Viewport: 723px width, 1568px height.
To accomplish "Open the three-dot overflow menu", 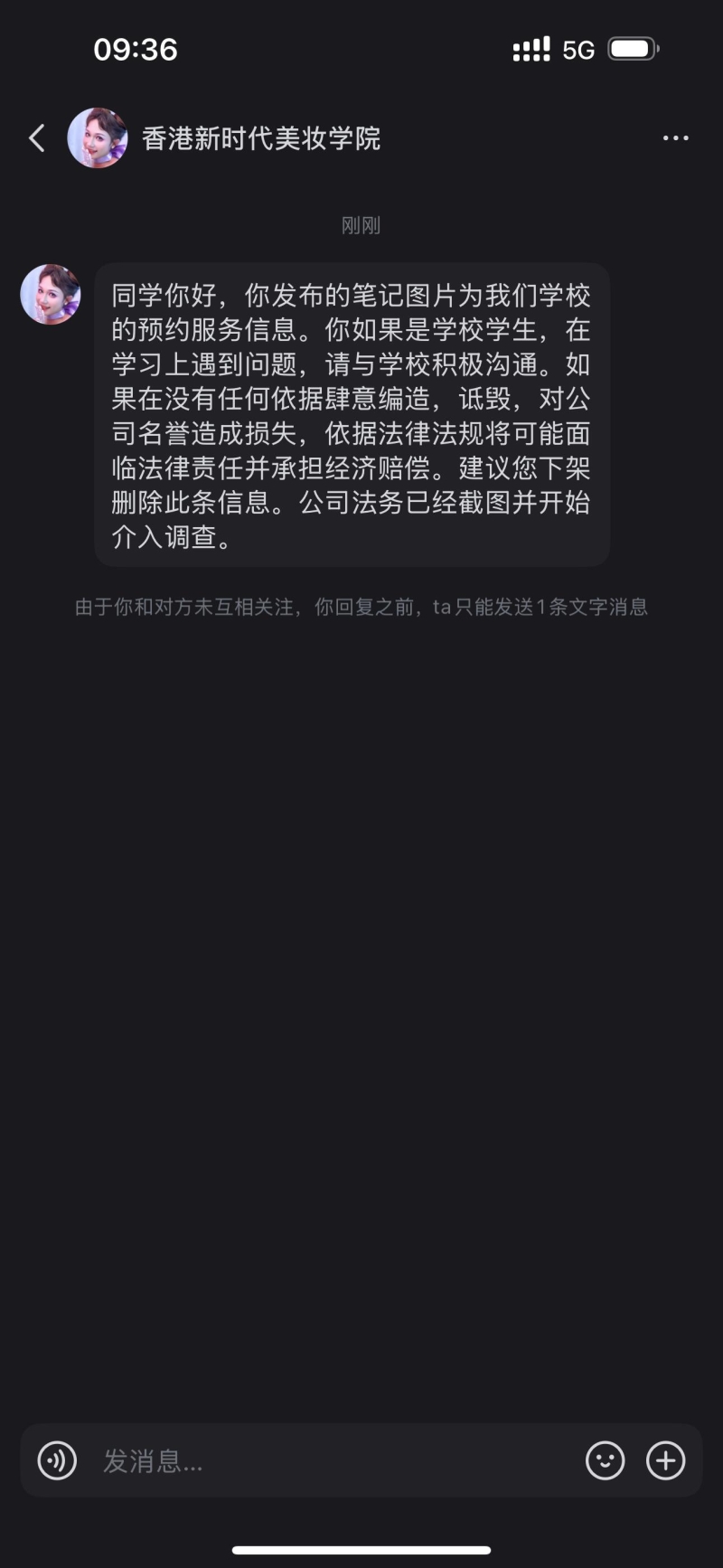I will click(x=675, y=138).
